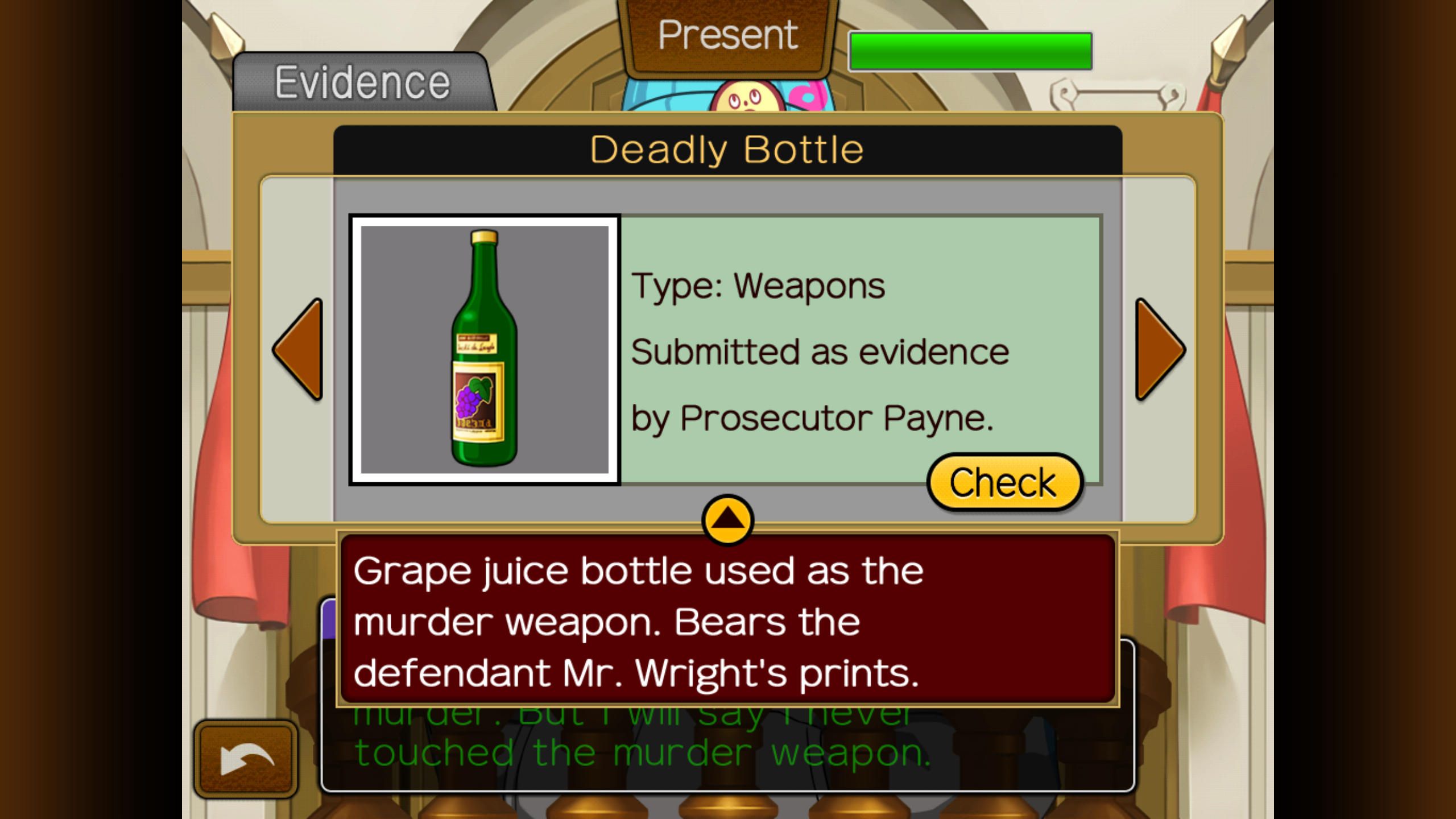Collapse the evidence description with up arrow

point(727,519)
